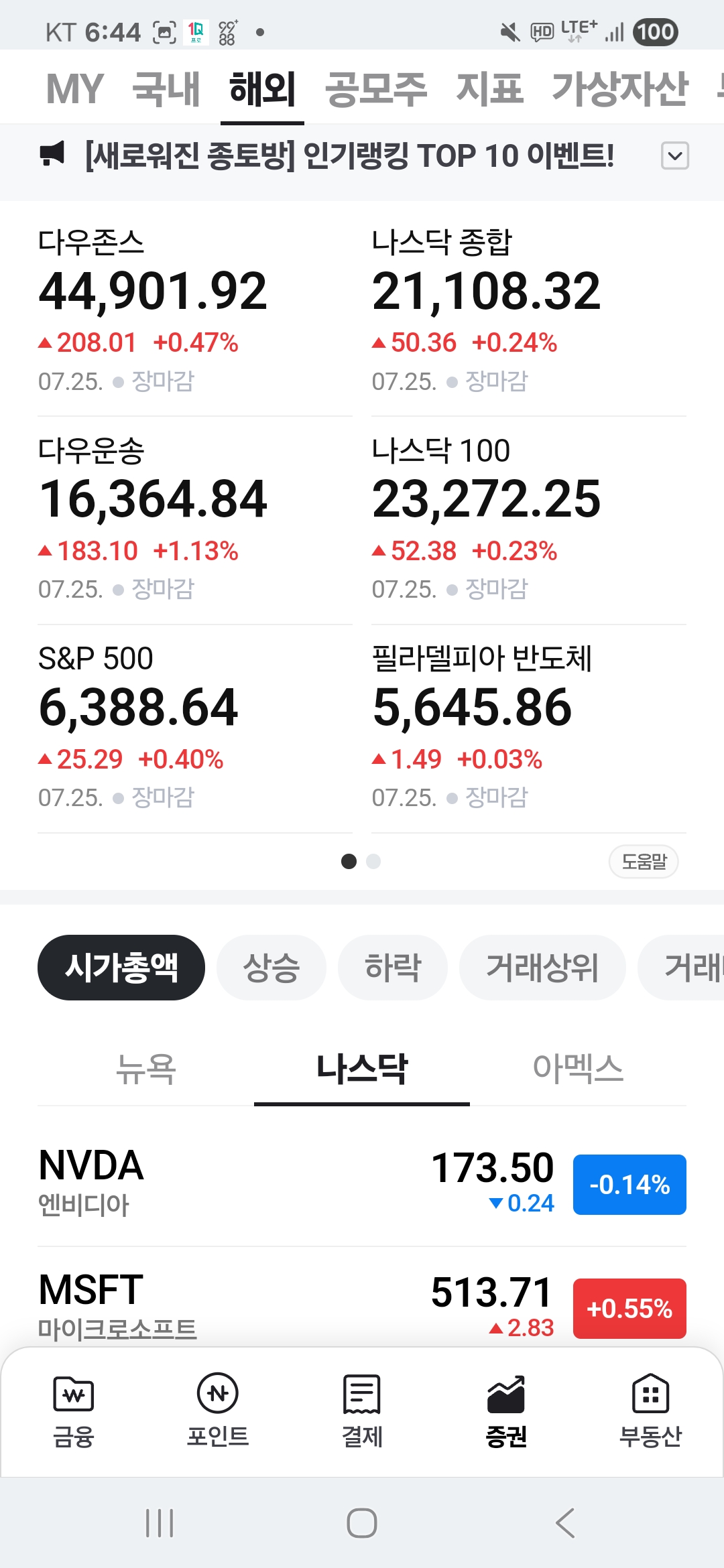The image size is (724, 1568).
Task: Select the 하락 filter chip
Action: click(393, 968)
